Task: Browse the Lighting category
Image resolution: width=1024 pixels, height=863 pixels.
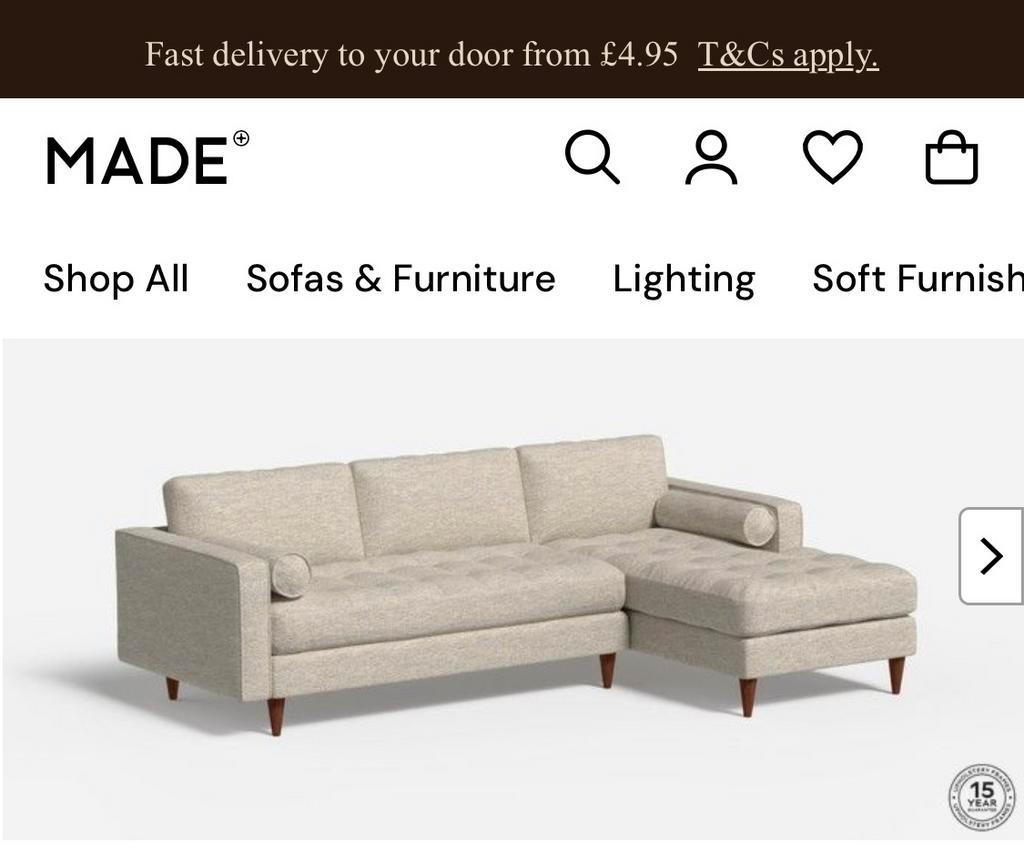Action: [683, 278]
